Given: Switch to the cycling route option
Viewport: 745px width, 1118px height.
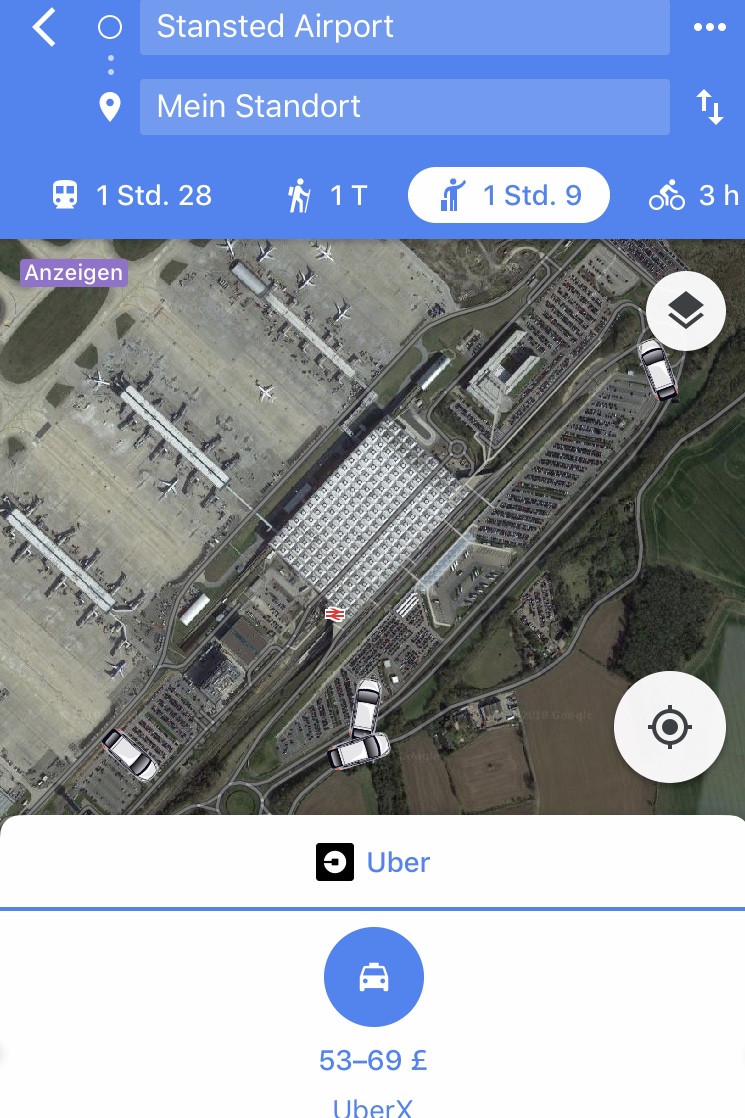Looking at the screenshot, I should pyautogui.click(x=693, y=194).
